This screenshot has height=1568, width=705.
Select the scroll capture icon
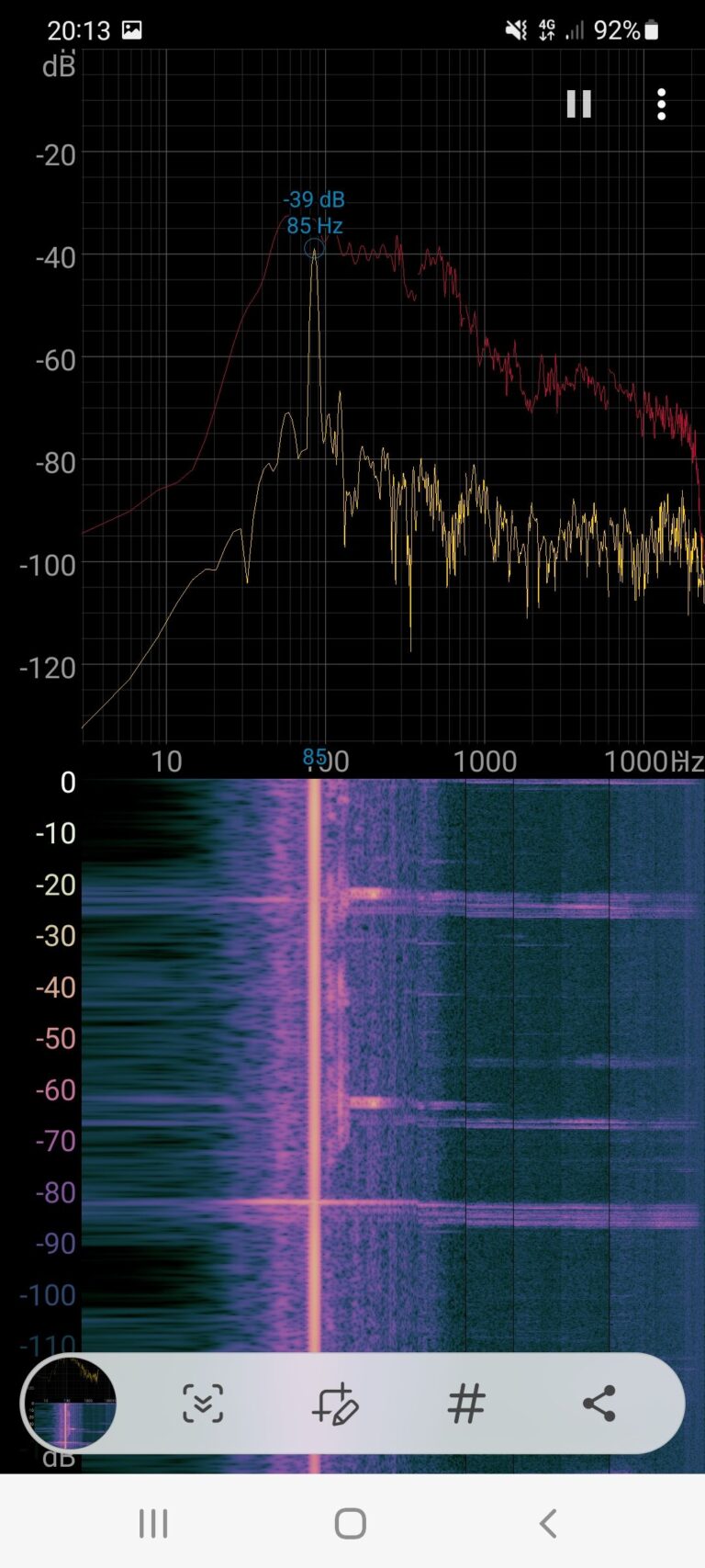[x=203, y=1403]
